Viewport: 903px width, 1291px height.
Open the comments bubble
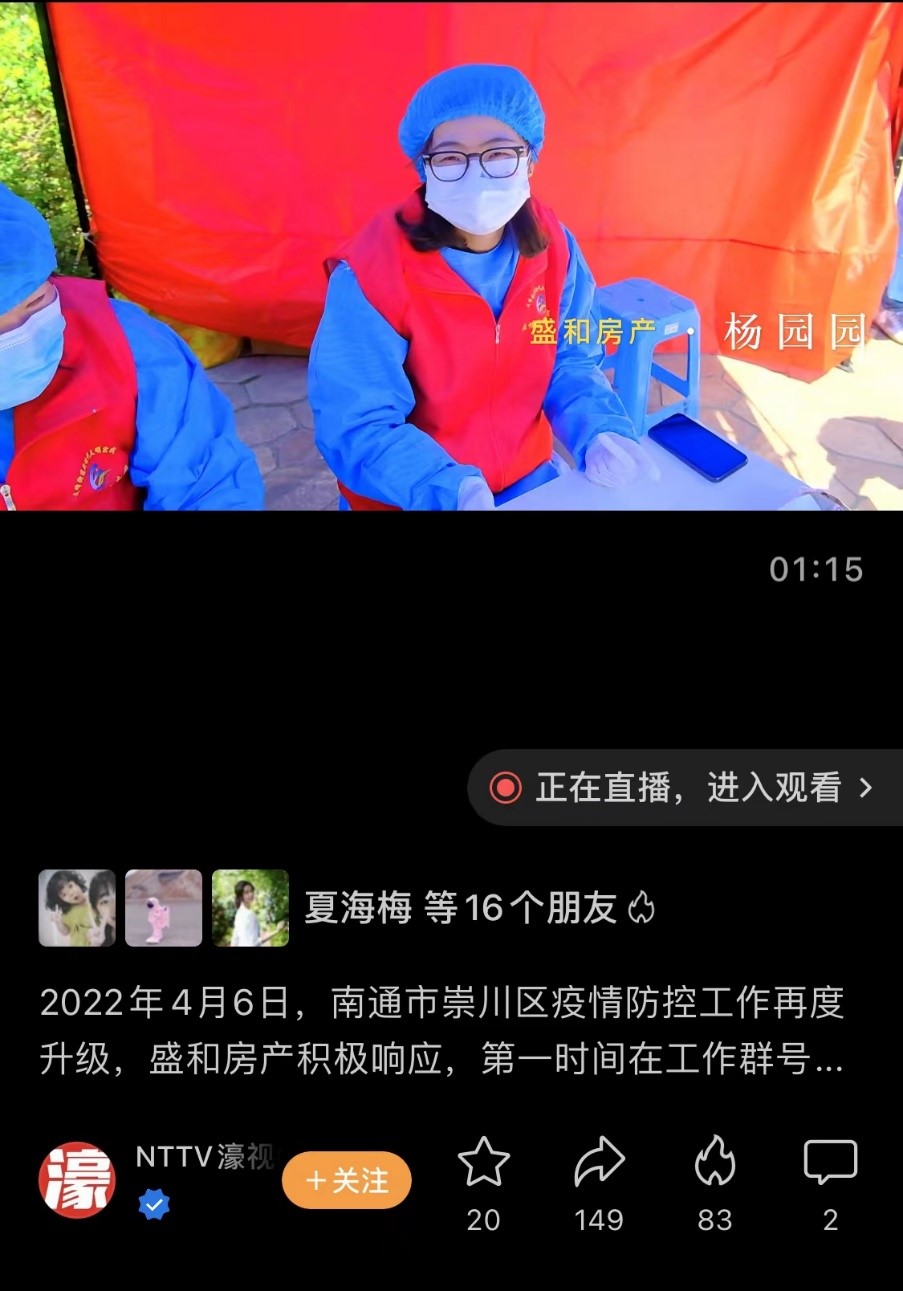pos(830,1163)
